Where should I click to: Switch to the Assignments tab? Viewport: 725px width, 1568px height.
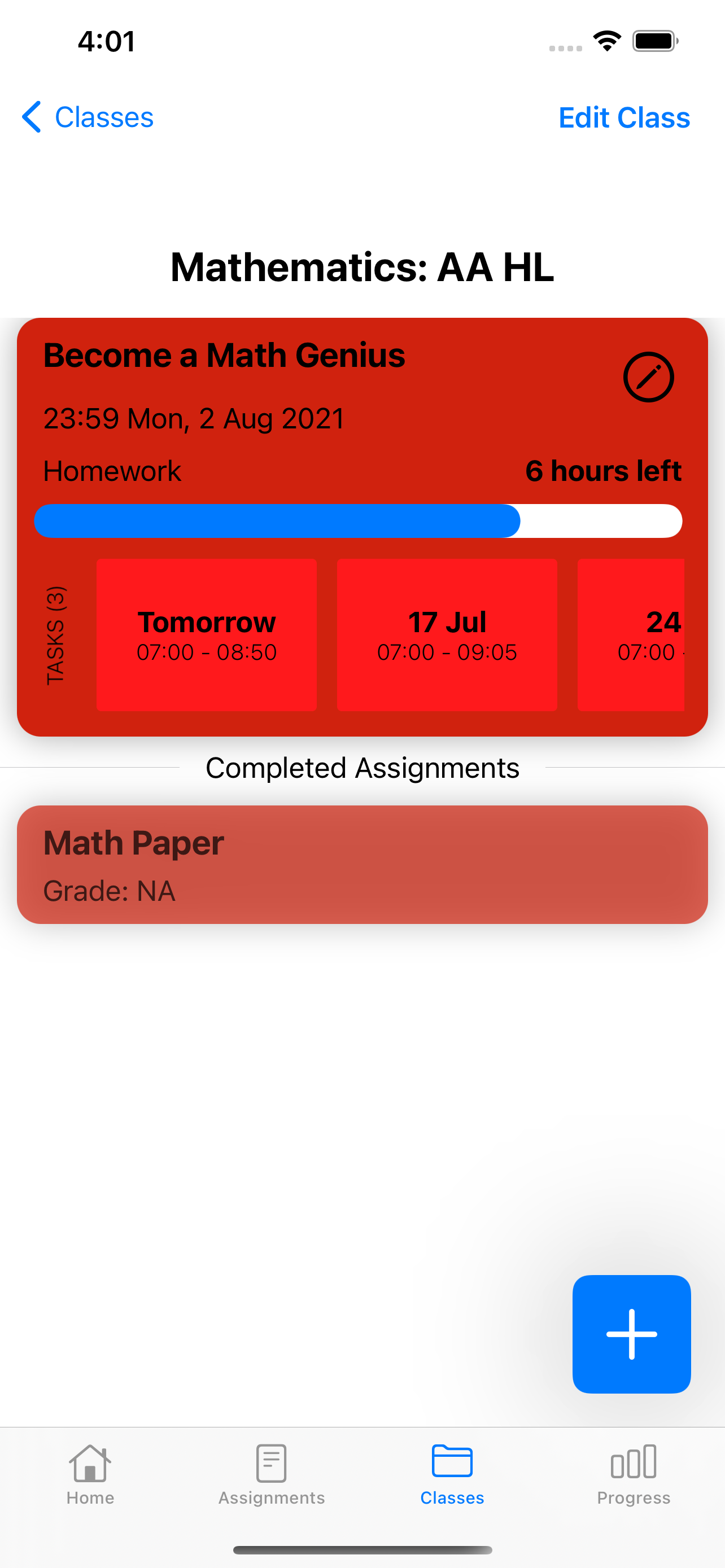272,1474
